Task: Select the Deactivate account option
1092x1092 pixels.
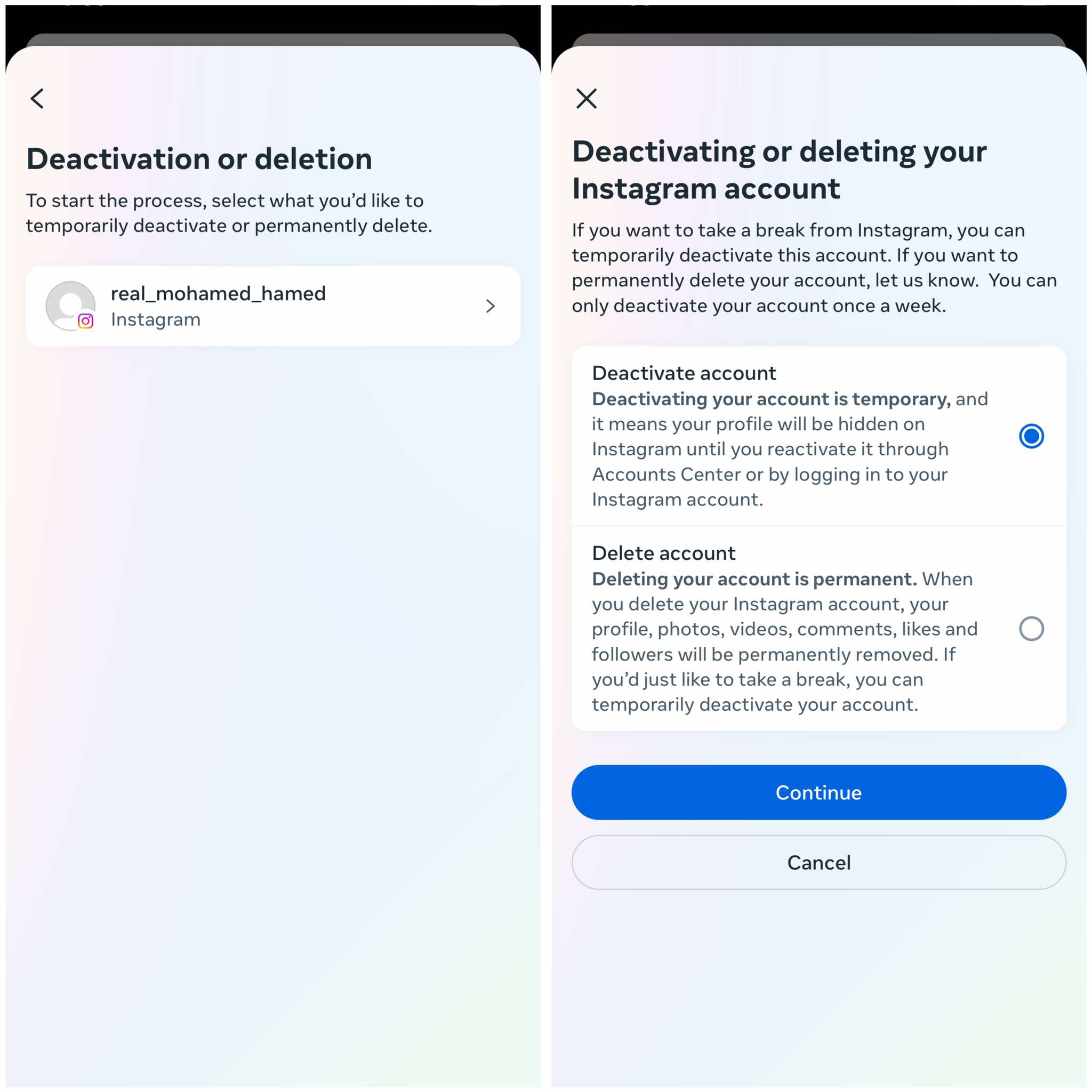Action: point(1030,436)
